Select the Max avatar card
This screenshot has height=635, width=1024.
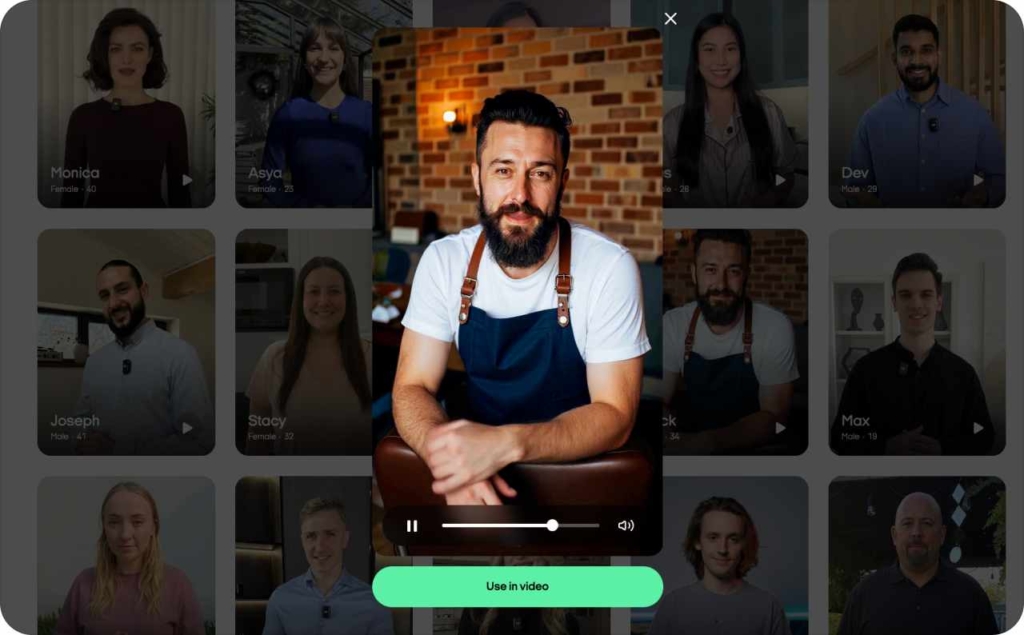916,340
